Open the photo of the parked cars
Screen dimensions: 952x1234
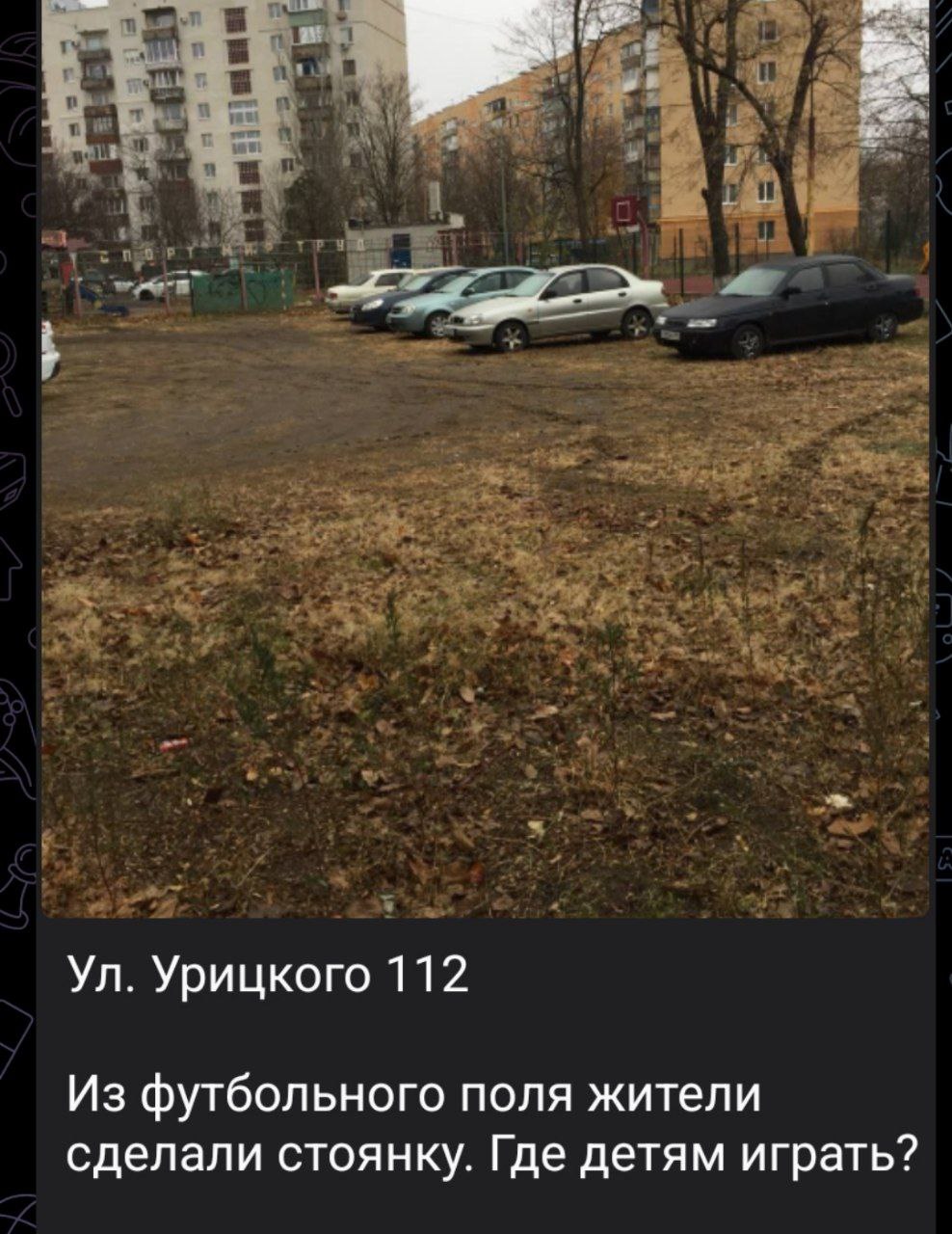coord(486,457)
